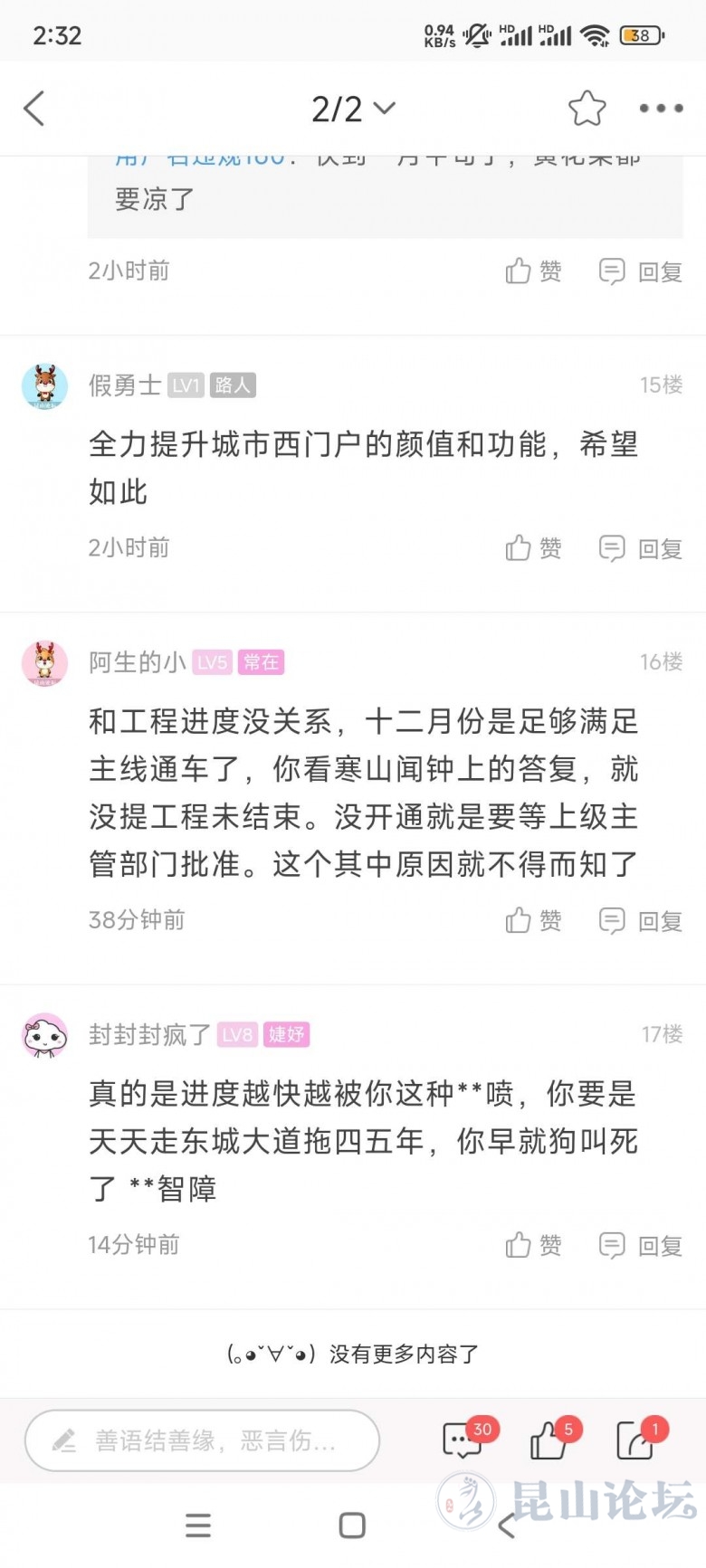Like the comment posted 2小时前 above 假勇士
The image size is (706, 1568).
[533, 271]
